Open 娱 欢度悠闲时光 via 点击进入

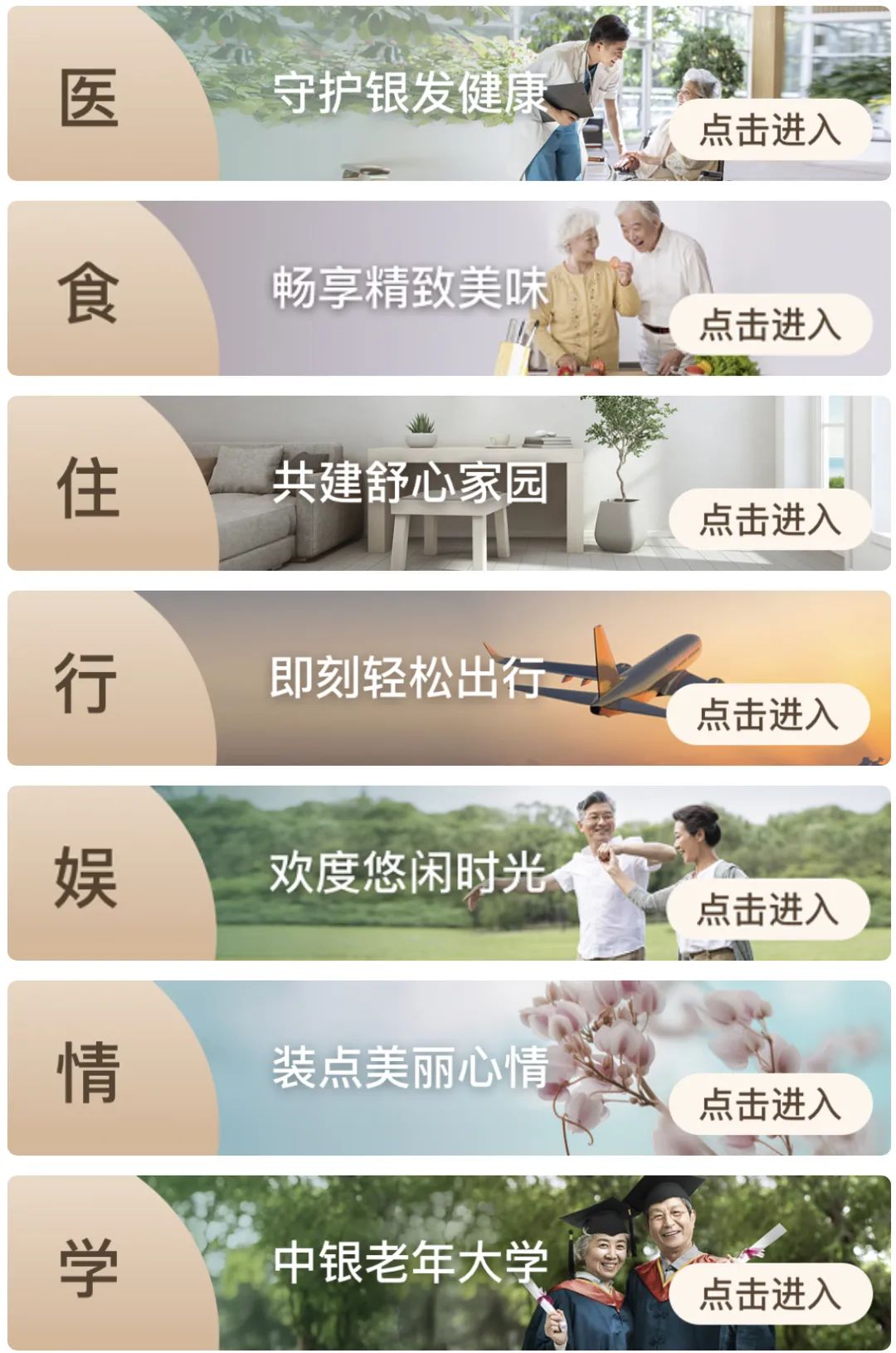768,909
